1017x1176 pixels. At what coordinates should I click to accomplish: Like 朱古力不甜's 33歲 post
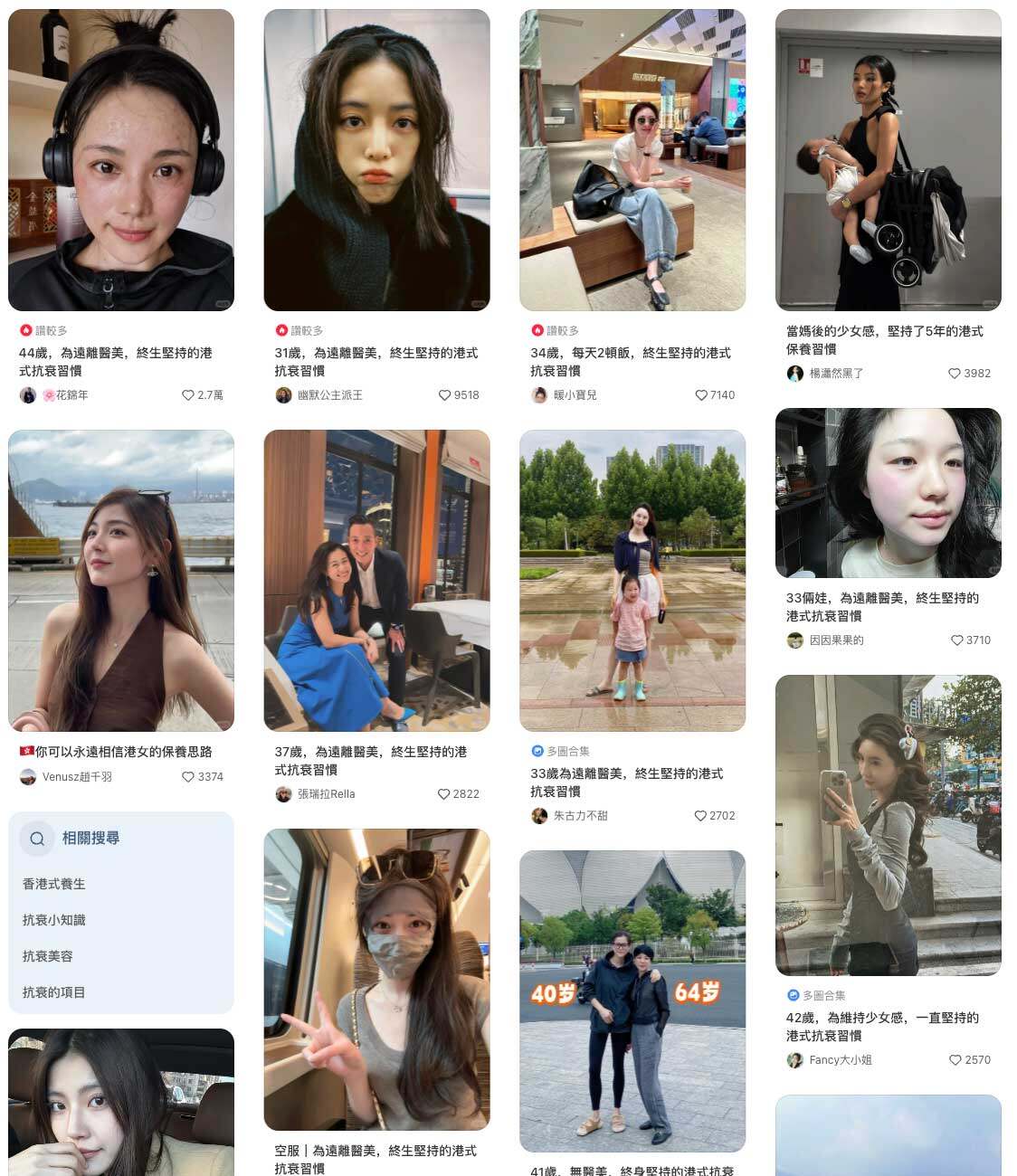[x=700, y=816]
